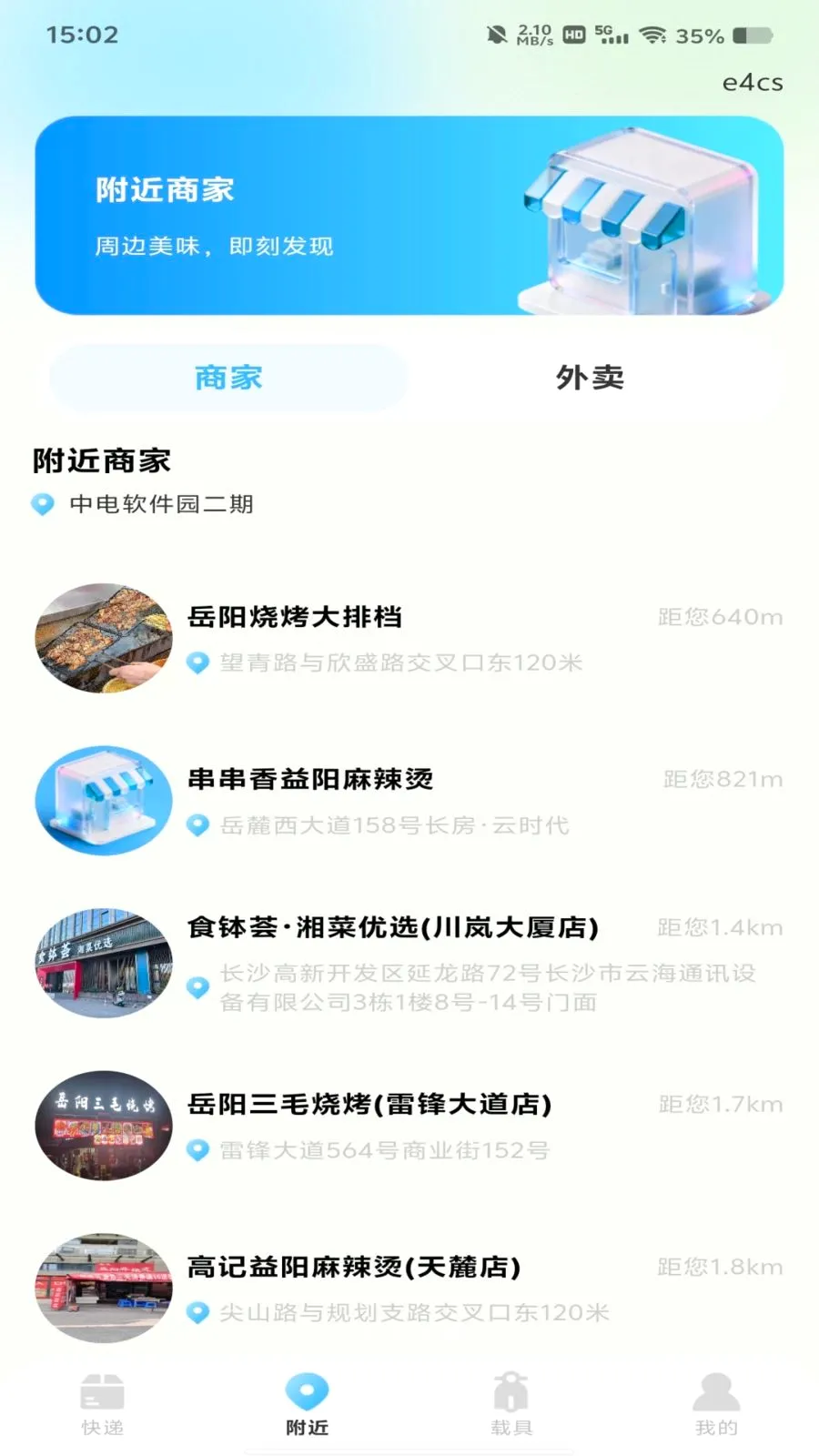This screenshot has height=1456, width=819.
Task: Open 串串香益阳麻辣烫 merchant
Action: pos(409,801)
